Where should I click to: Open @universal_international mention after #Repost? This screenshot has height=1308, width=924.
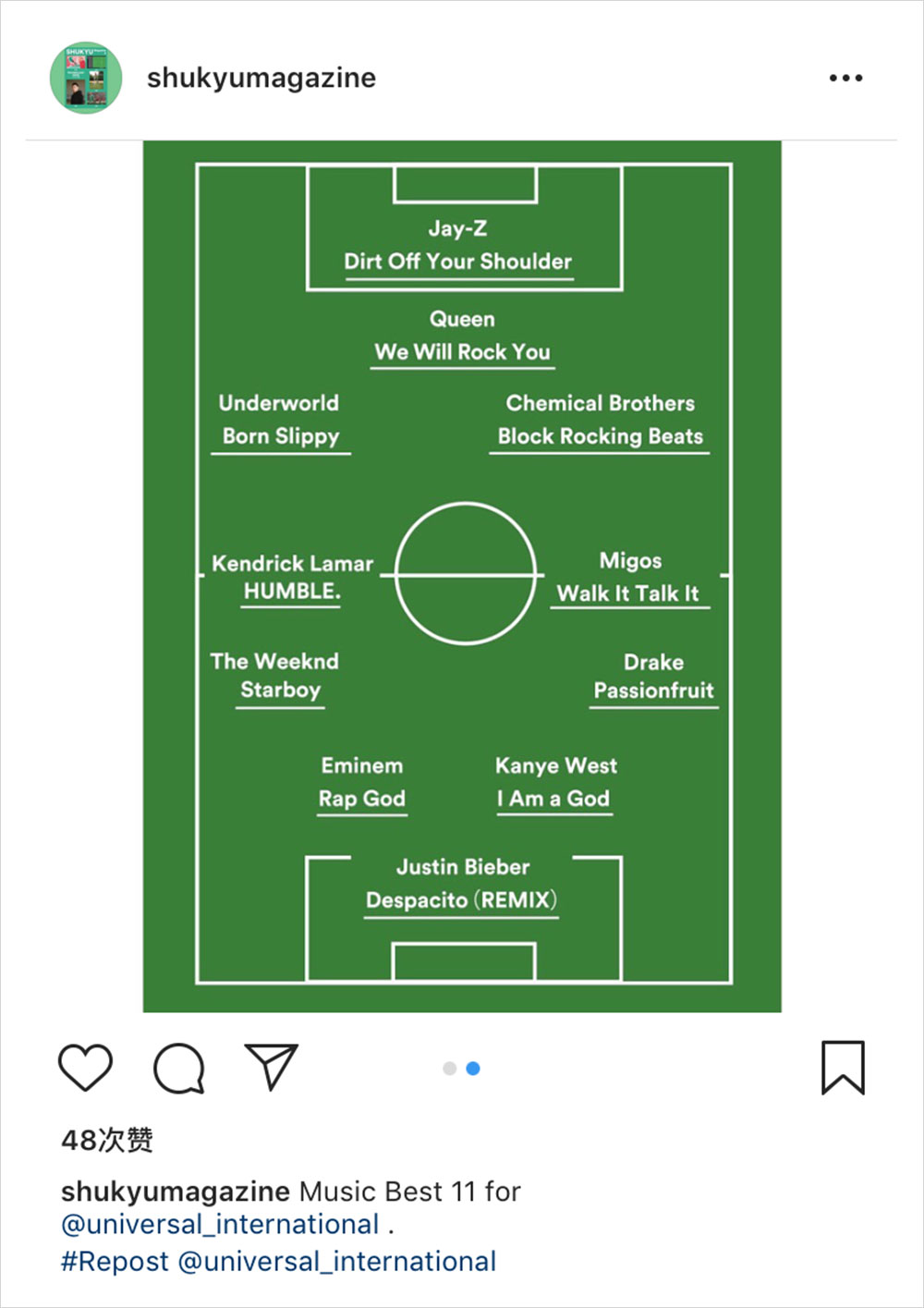pyautogui.click(x=336, y=1262)
